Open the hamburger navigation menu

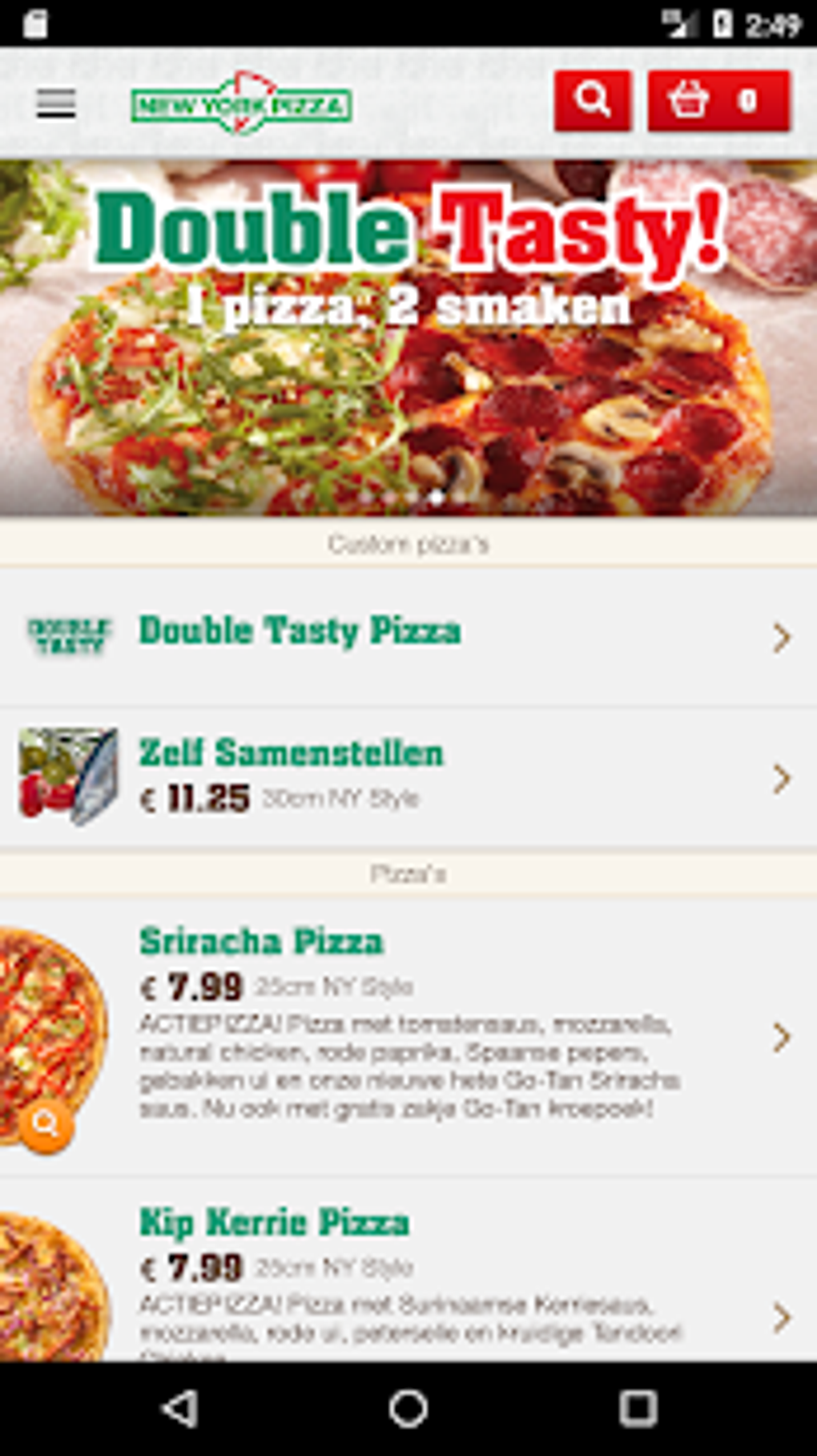tap(56, 104)
